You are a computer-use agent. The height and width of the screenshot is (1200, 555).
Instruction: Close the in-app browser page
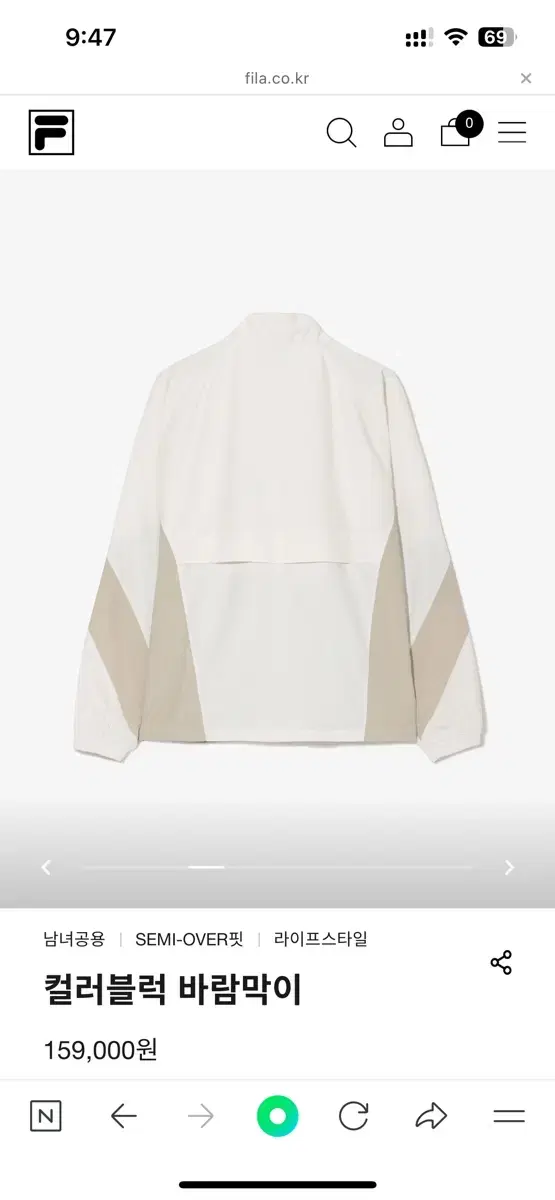tap(526, 78)
